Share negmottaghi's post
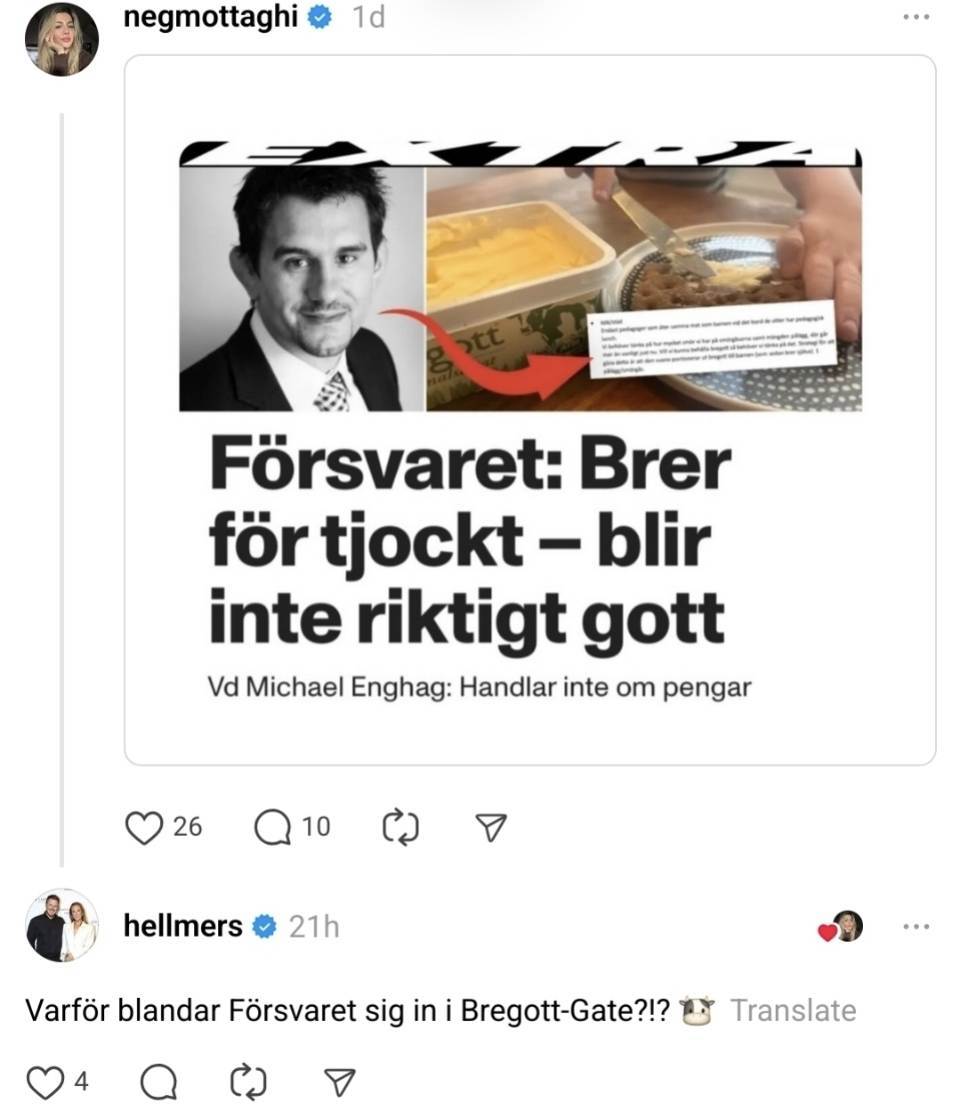Screen dimensions: 960x1111 pos(491,827)
